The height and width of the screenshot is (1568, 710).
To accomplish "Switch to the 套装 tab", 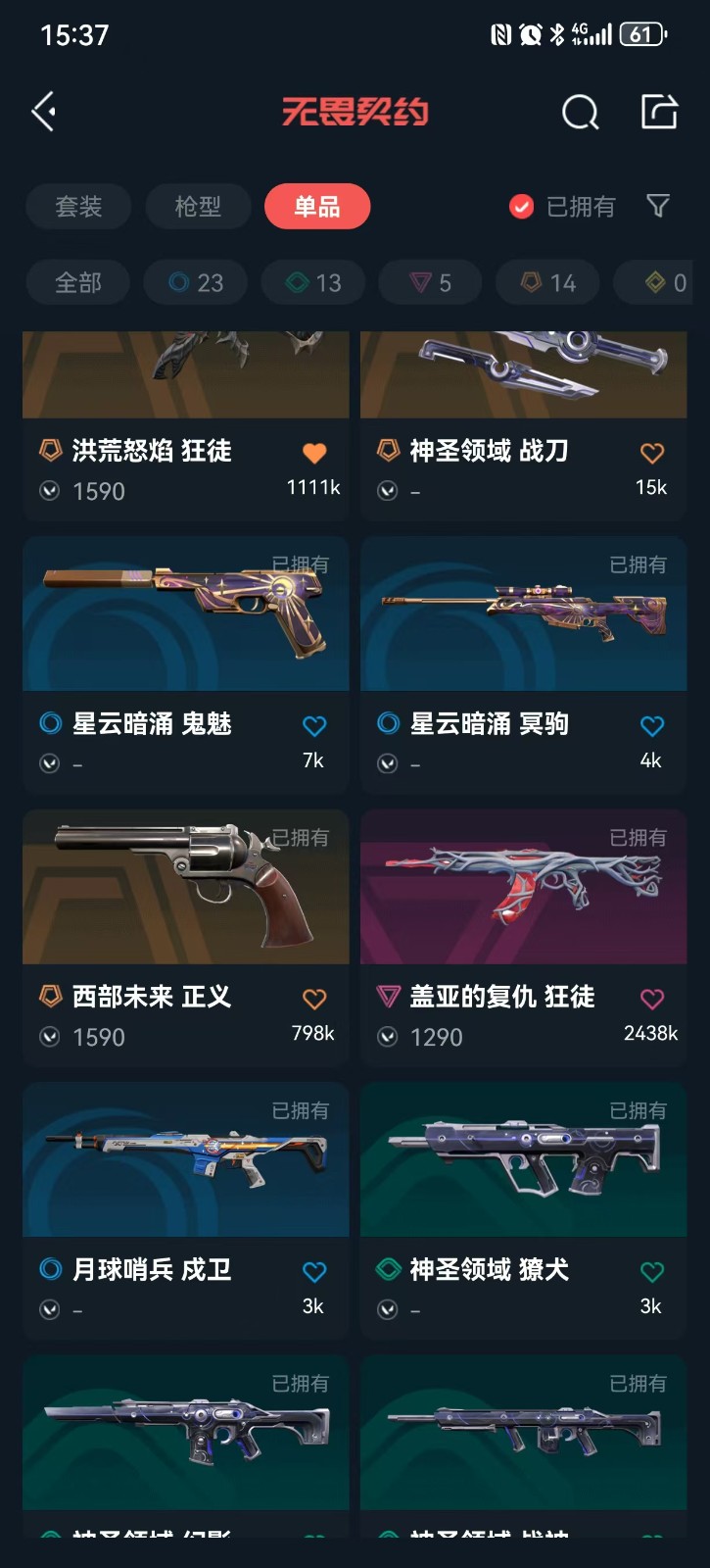I will (x=78, y=207).
